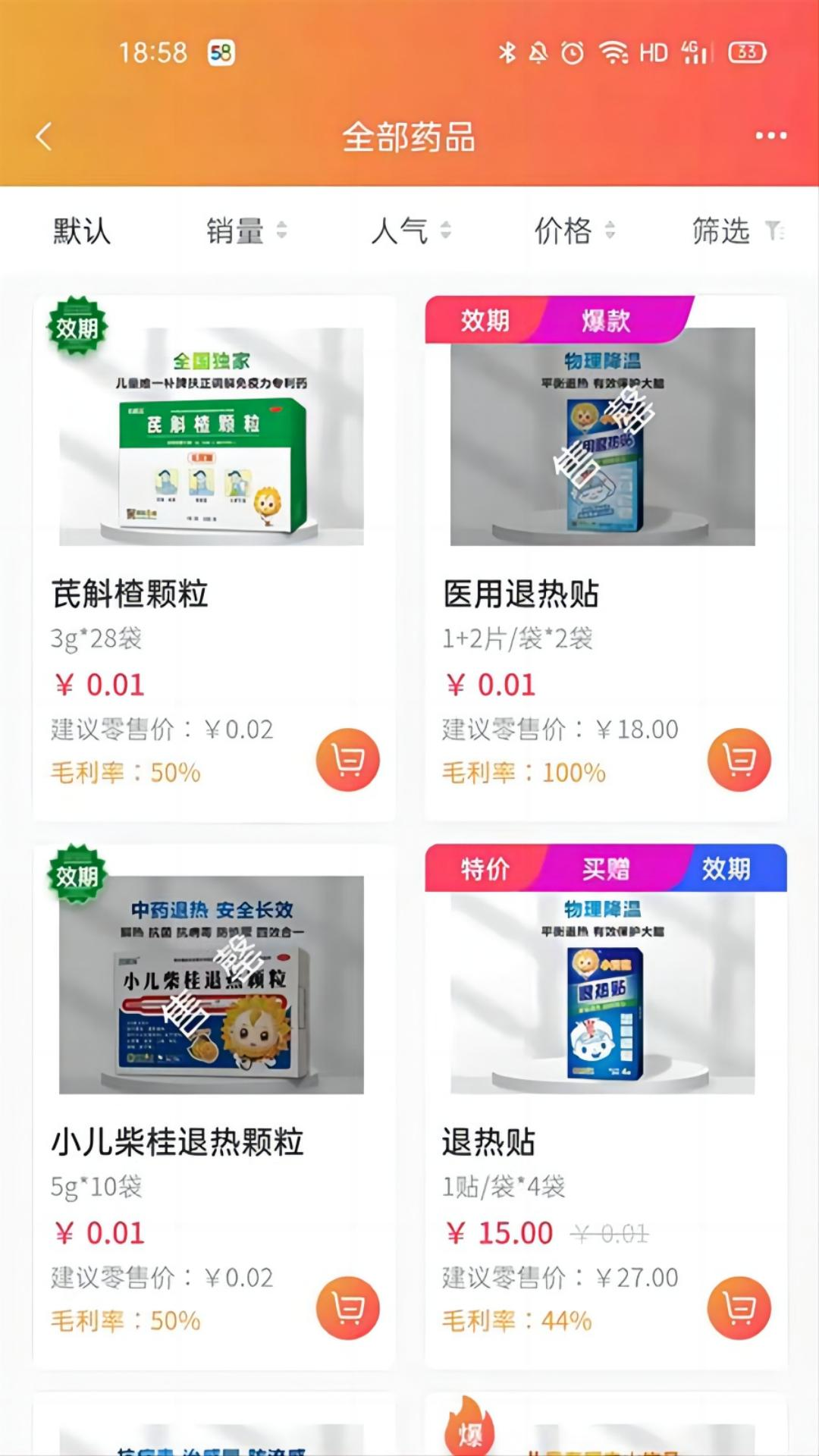Image resolution: width=819 pixels, height=1456 pixels.
Task: Open the three-dot overflow menu
Action: [770, 136]
